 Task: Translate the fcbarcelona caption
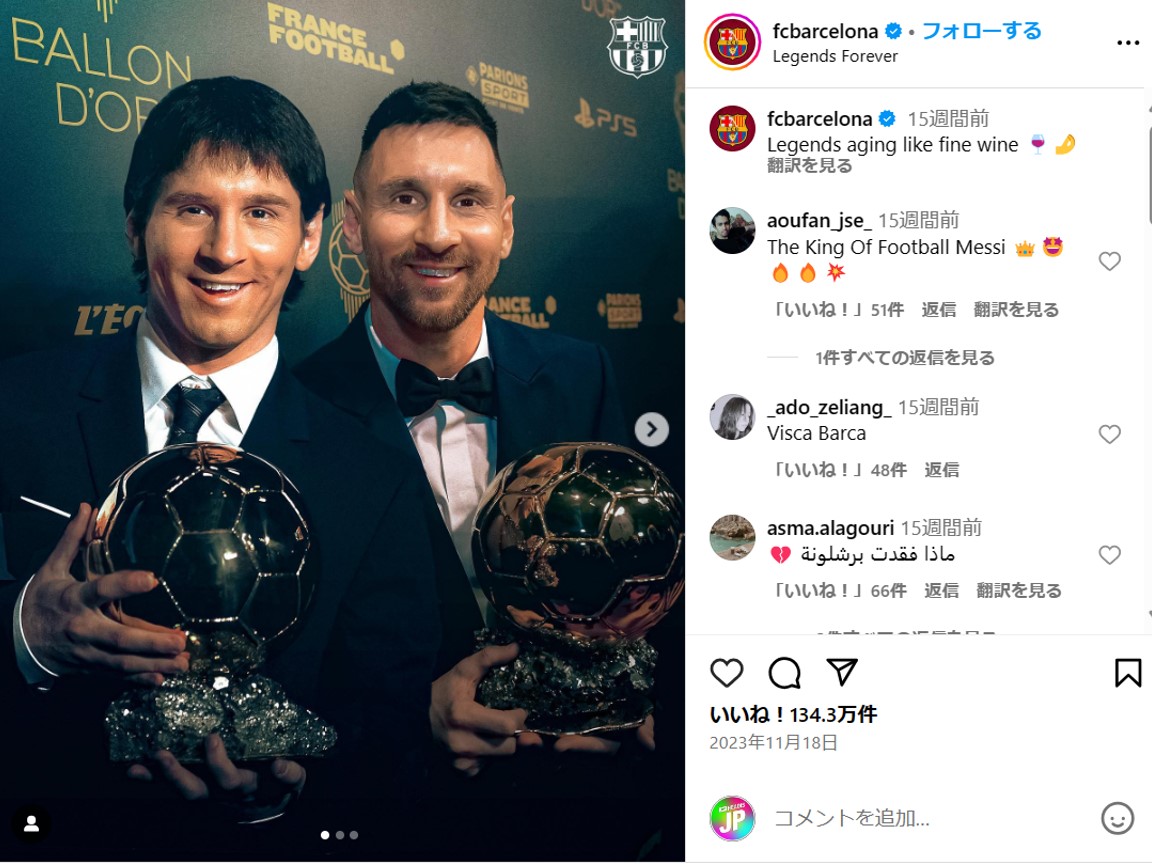point(810,166)
